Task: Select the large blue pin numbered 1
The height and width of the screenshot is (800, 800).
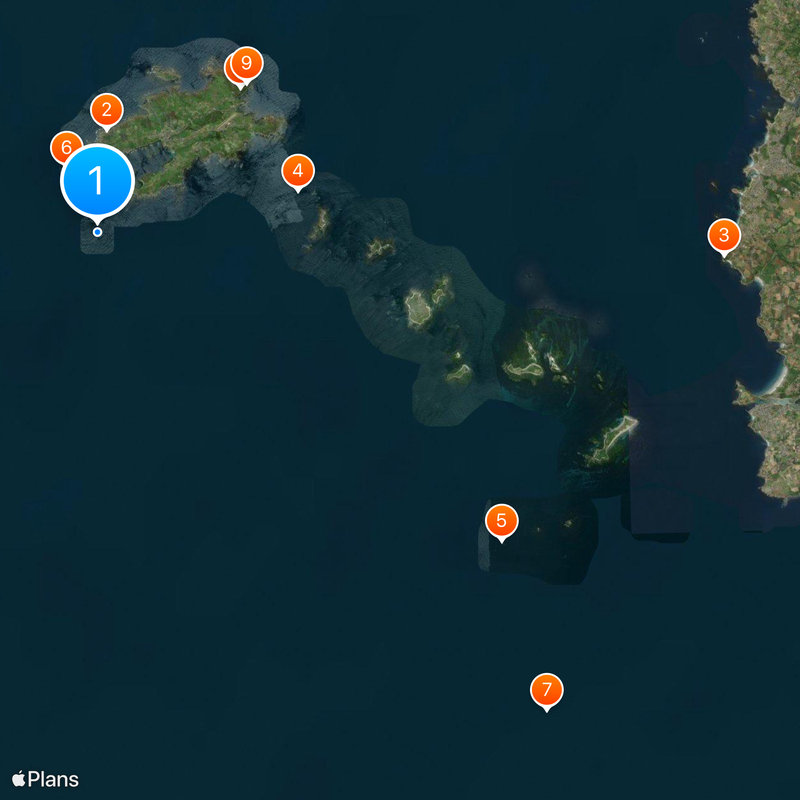Action: pos(97,181)
